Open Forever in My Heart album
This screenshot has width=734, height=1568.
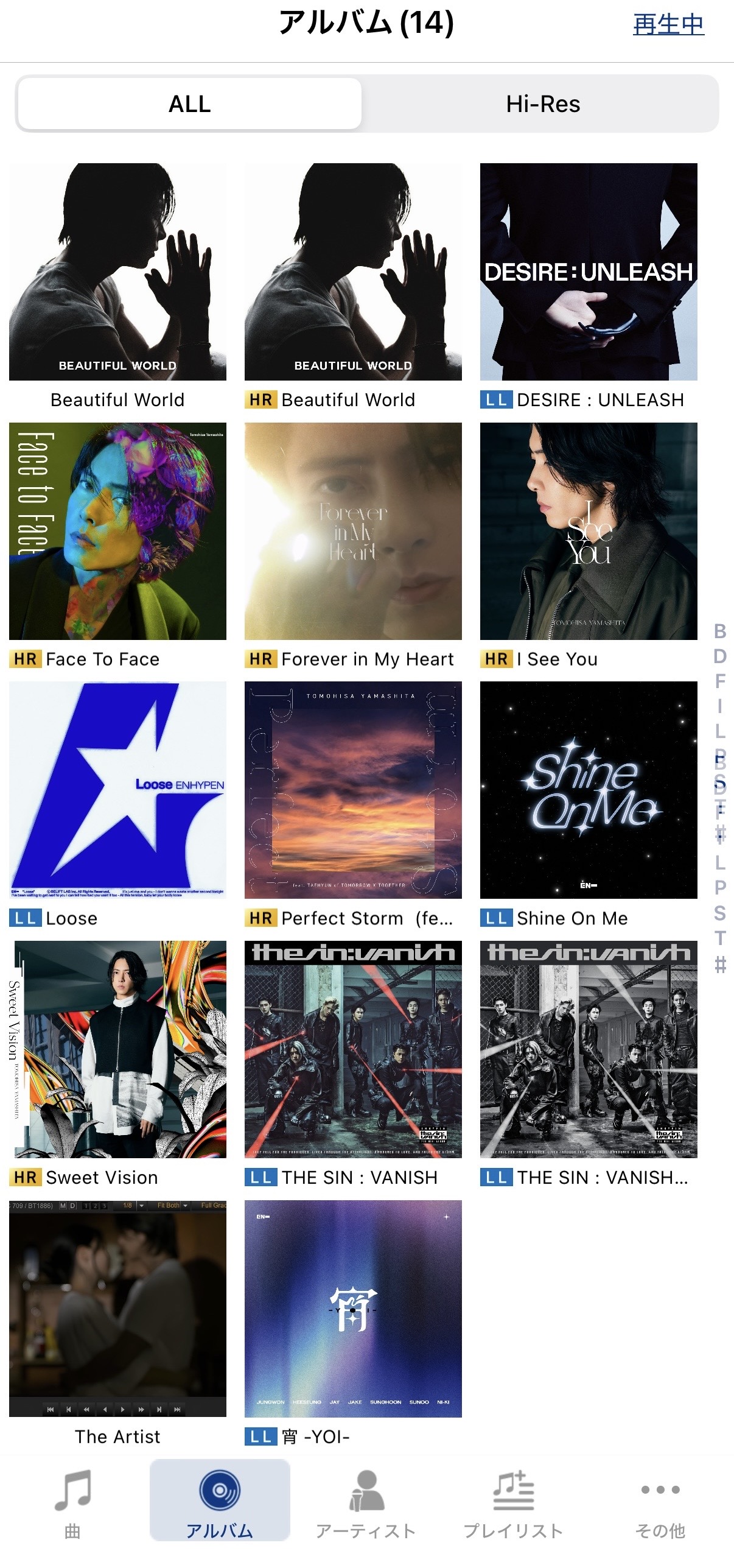352,531
